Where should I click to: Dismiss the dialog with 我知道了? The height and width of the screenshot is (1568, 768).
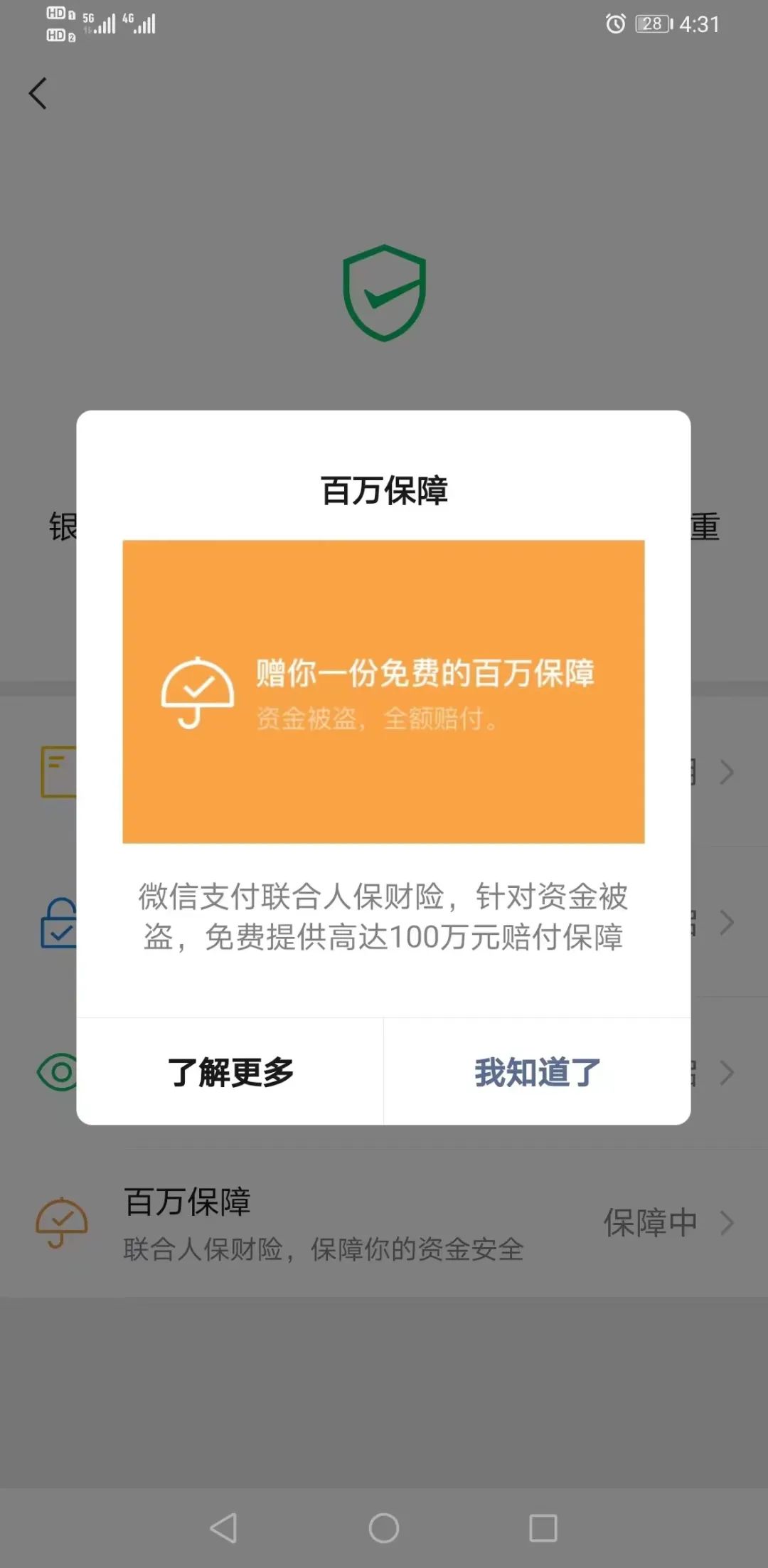coord(538,1071)
